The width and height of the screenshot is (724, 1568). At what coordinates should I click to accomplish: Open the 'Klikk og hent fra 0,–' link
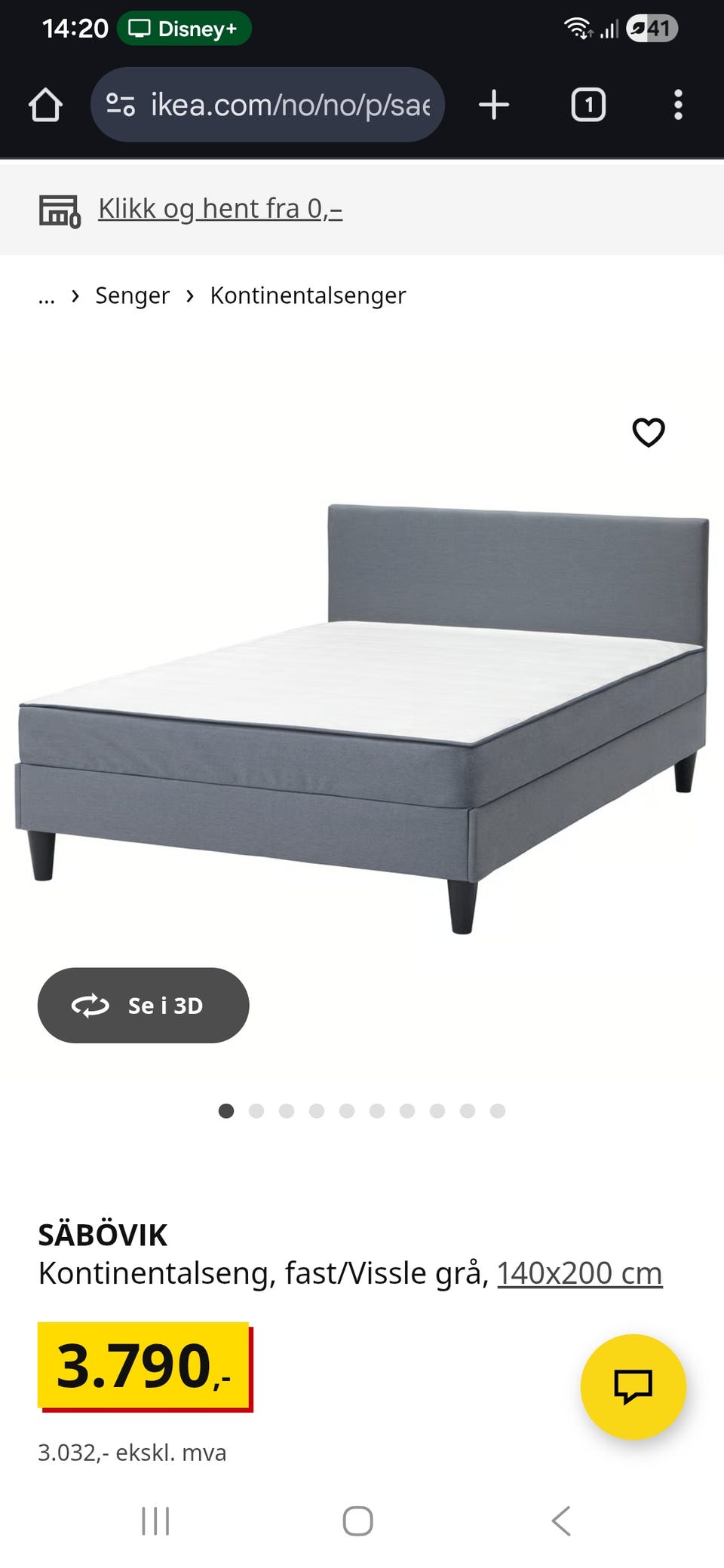pos(220,209)
